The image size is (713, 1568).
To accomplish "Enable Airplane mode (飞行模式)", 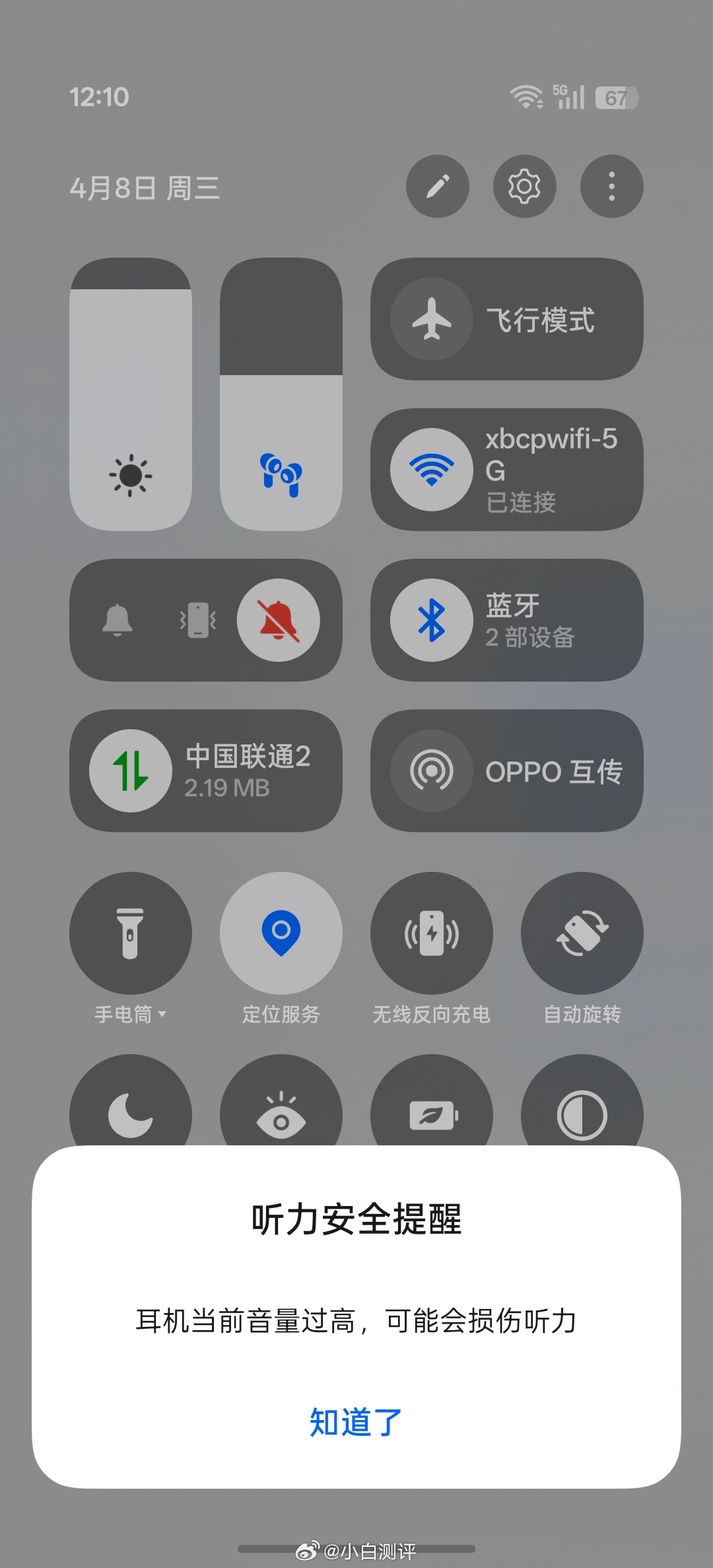I will [507, 320].
